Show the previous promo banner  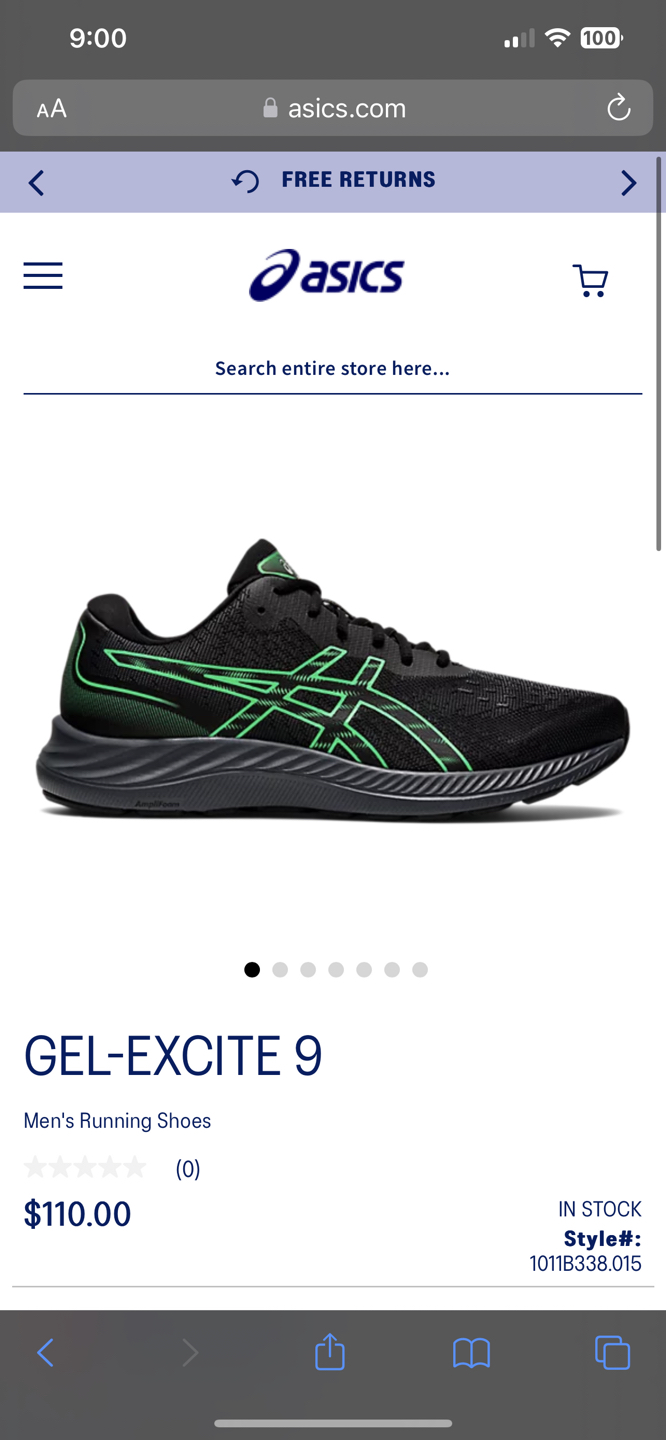click(x=37, y=183)
